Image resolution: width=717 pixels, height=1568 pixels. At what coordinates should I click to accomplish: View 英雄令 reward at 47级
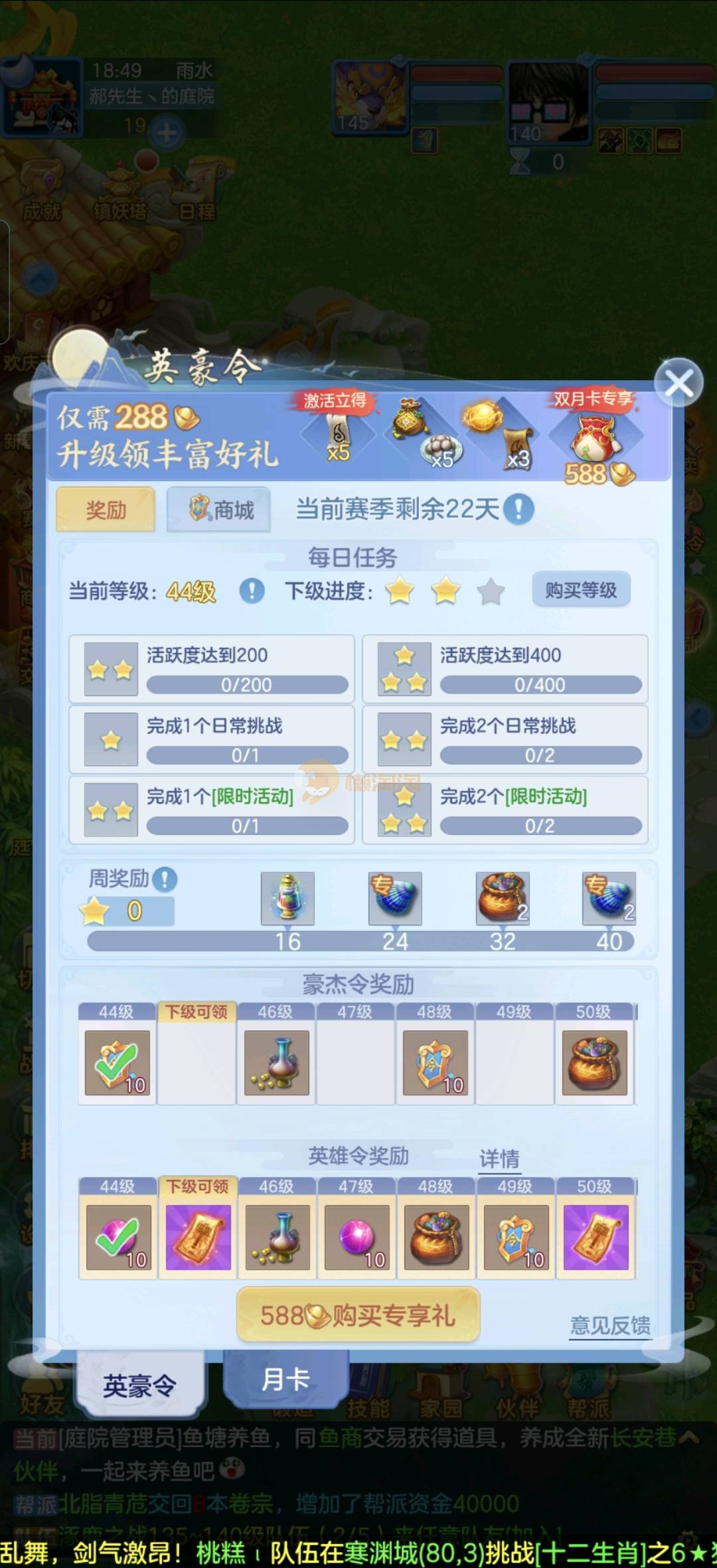357,1237
